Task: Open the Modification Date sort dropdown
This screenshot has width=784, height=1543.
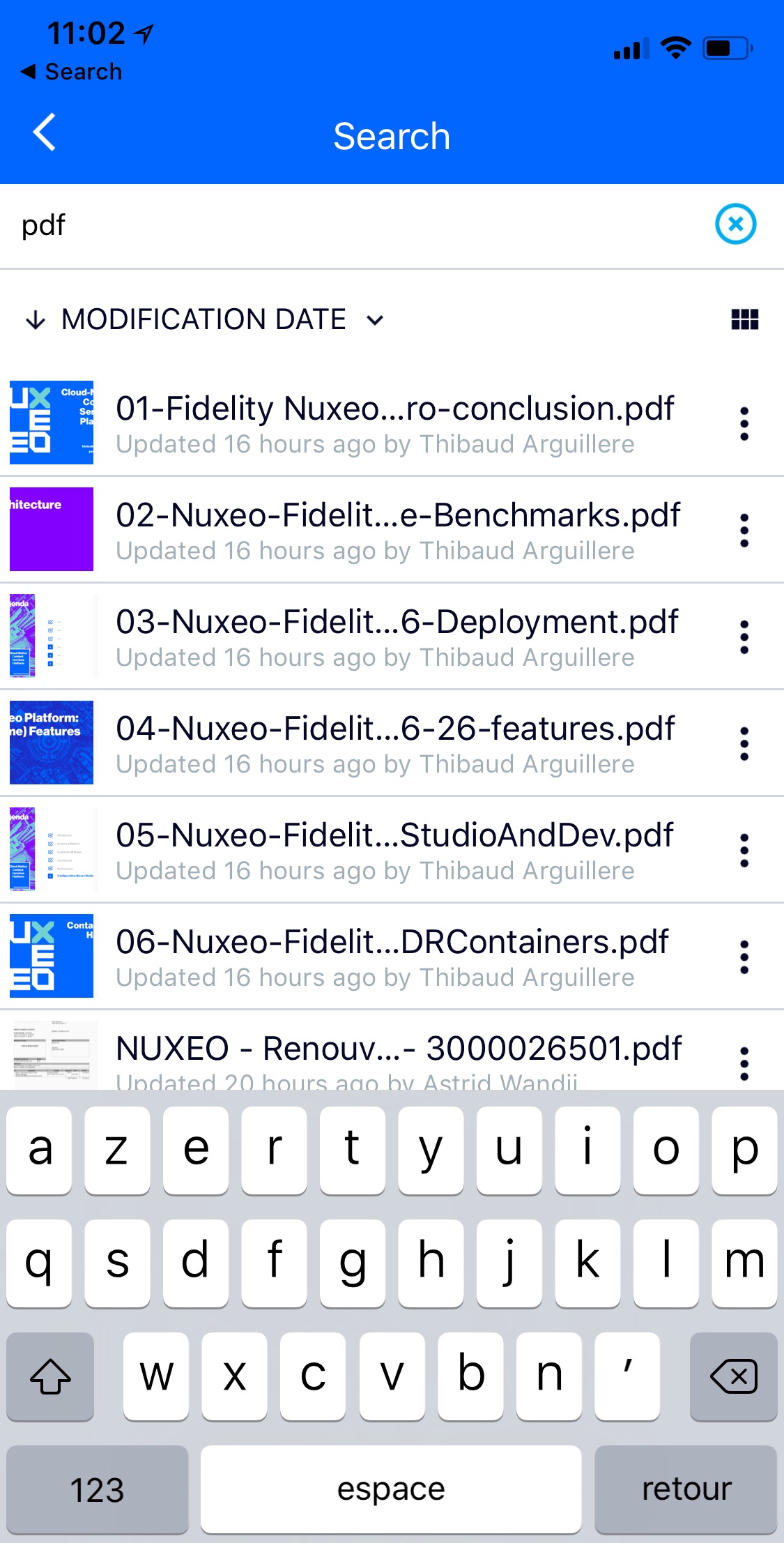Action: coord(222,319)
